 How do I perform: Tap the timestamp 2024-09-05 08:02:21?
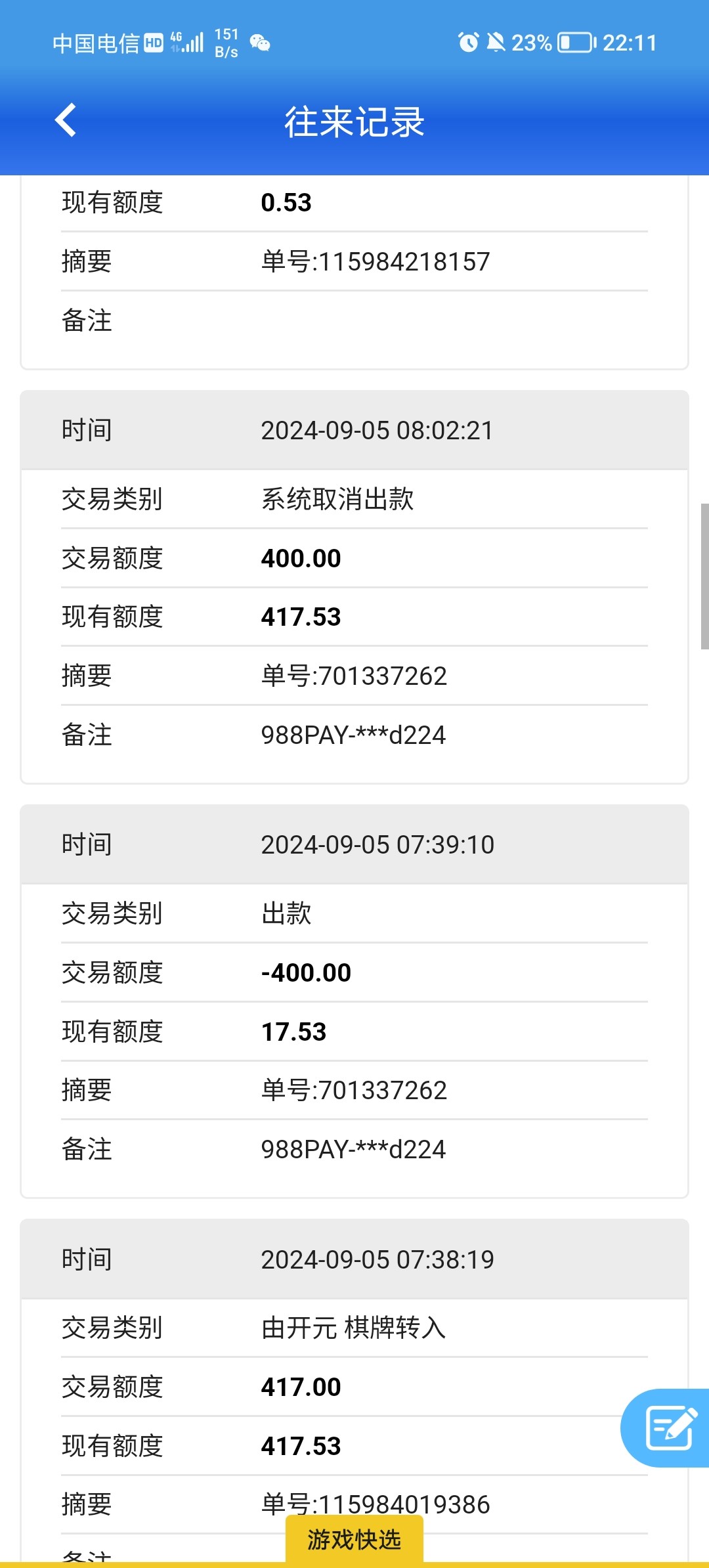click(377, 430)
